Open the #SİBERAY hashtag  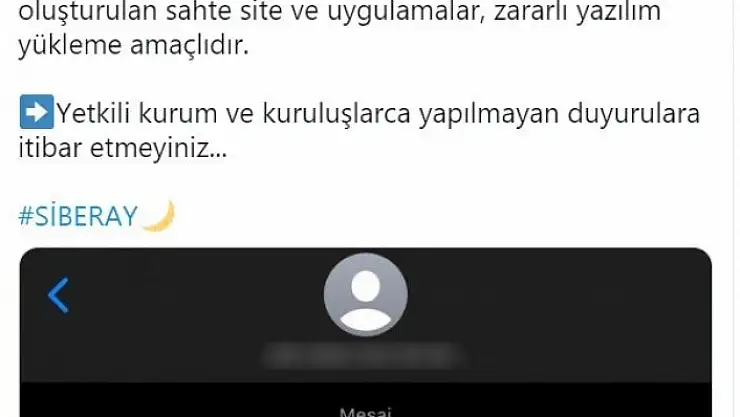click(78, 216)
